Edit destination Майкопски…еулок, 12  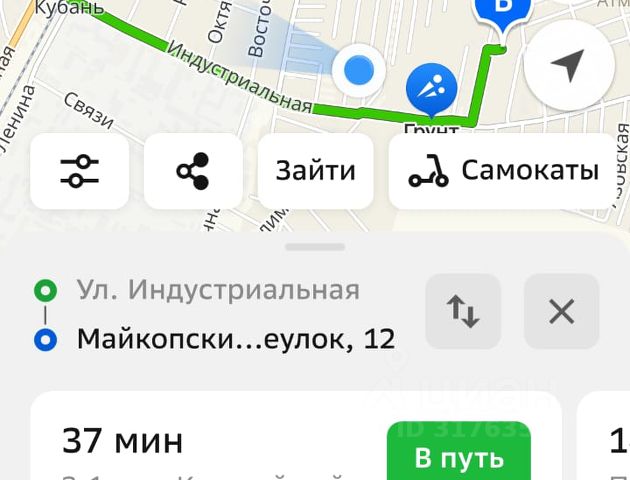click(x=235, y=339)
